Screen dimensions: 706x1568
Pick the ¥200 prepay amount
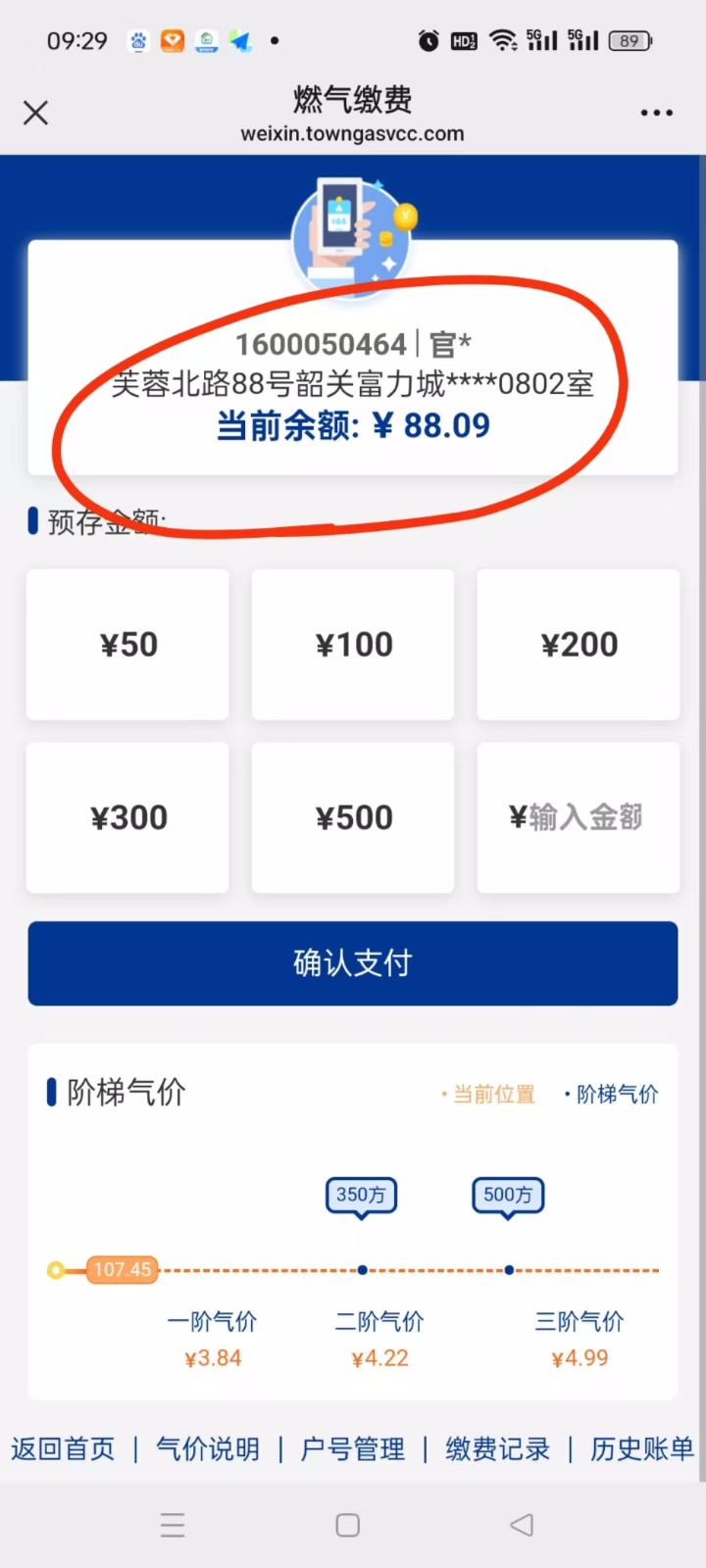[x=579, y=645]
